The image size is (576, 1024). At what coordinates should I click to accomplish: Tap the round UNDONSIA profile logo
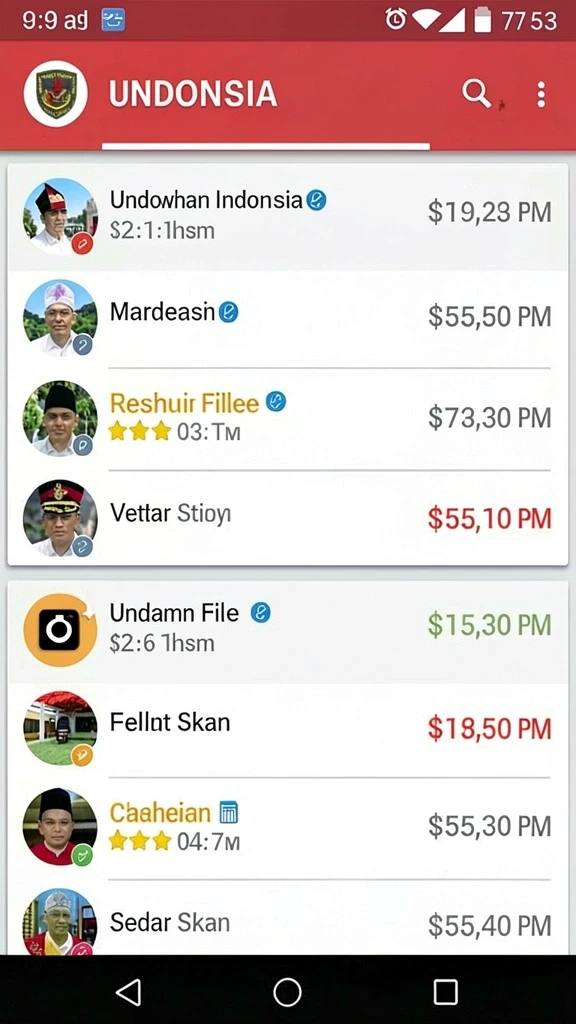point(56,94)
